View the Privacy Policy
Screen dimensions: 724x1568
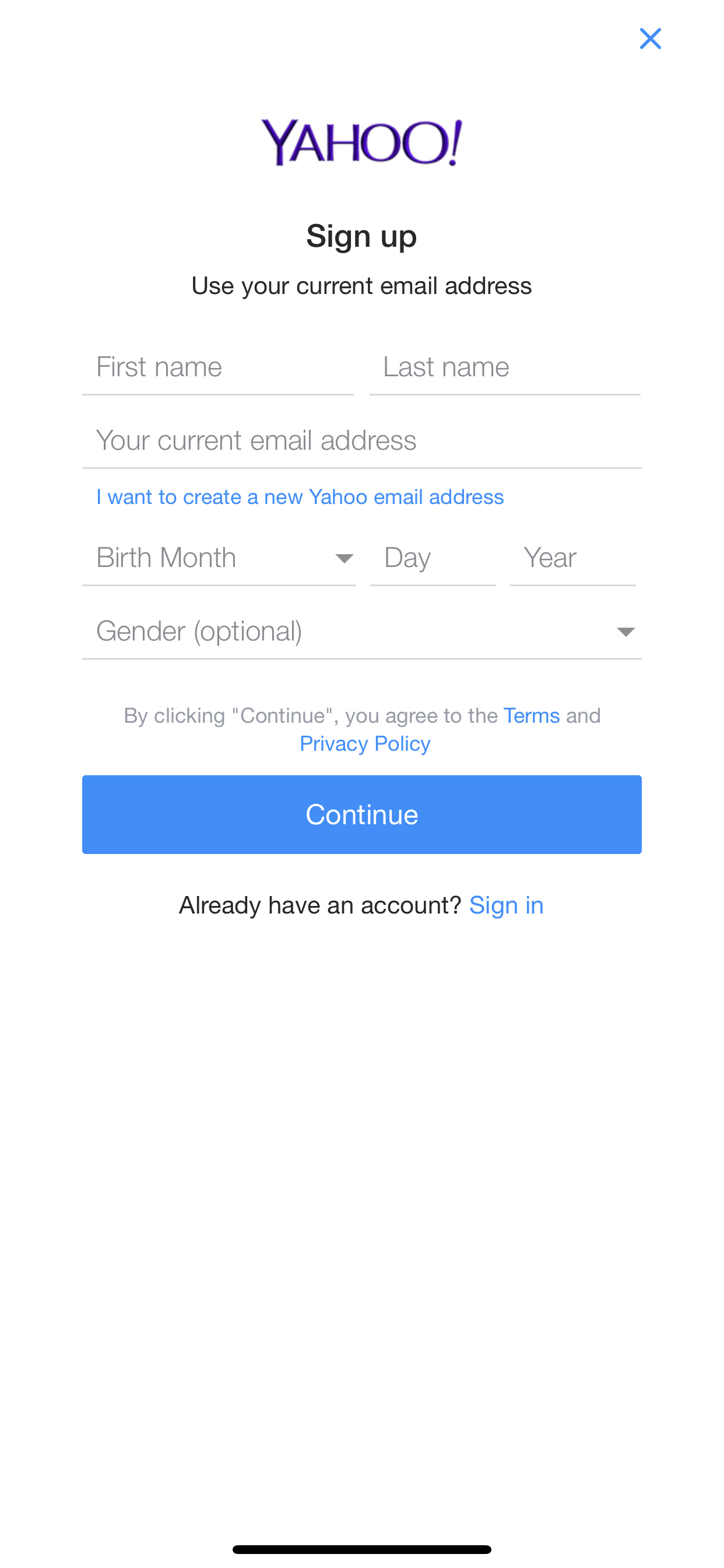coord(365,744)
